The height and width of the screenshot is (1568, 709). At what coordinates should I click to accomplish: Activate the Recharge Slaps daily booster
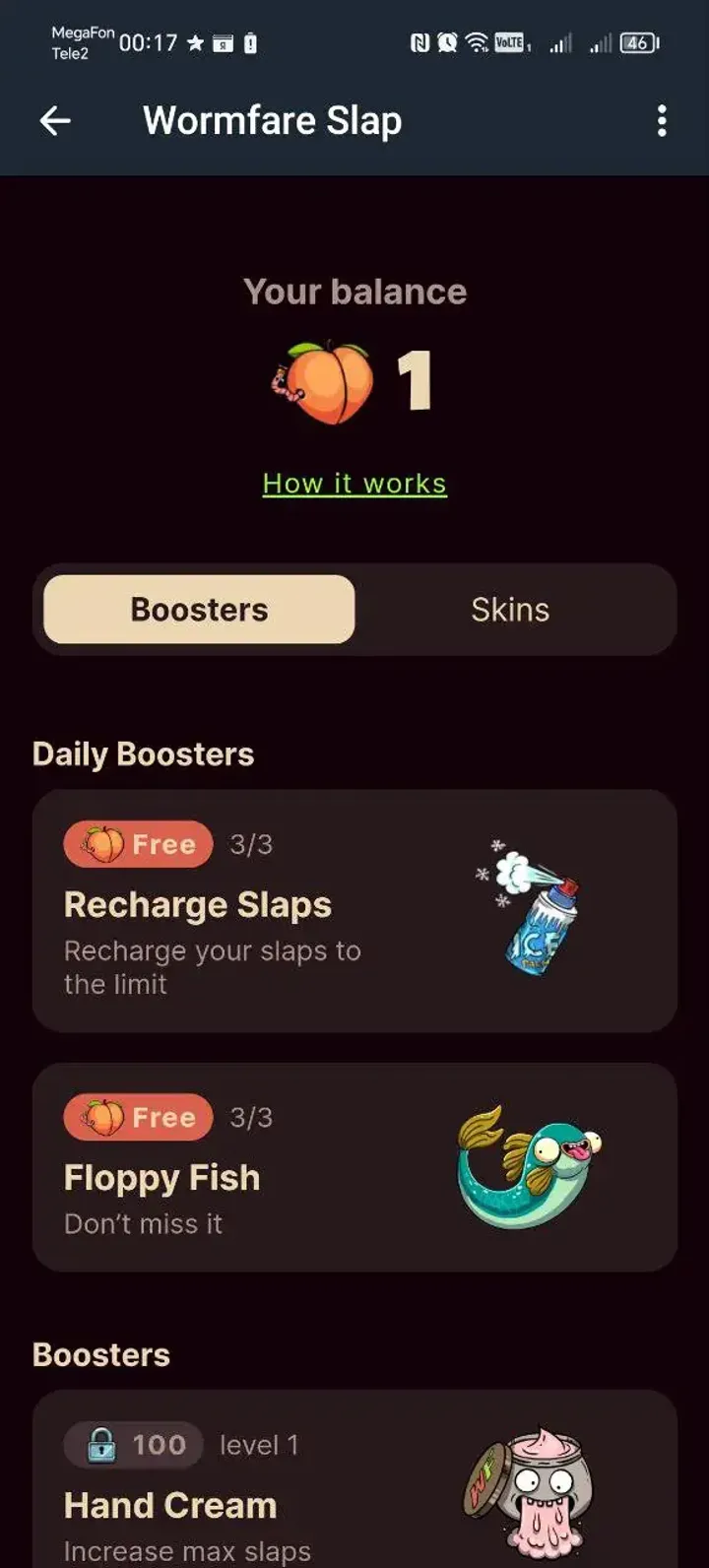point(354,910)
